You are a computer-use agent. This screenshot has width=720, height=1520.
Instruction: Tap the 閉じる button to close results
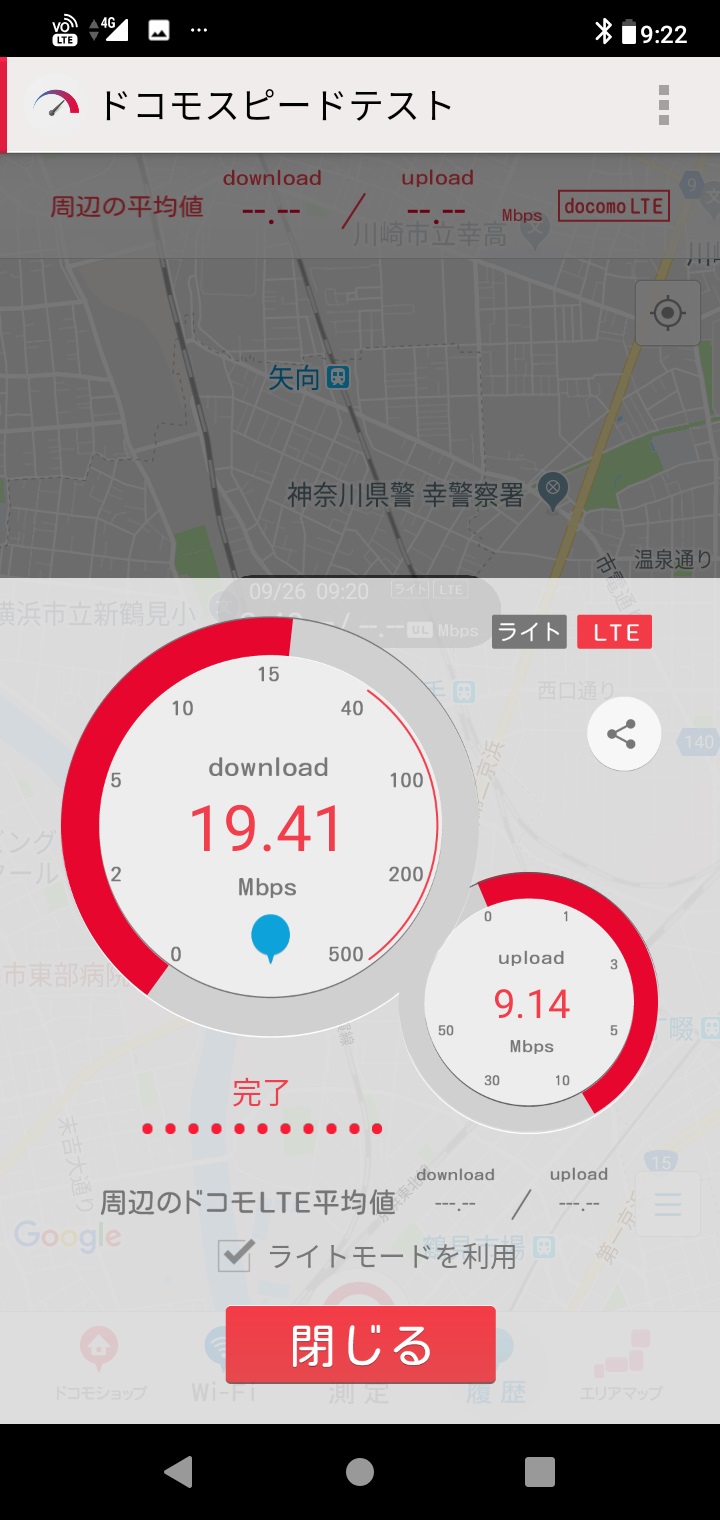pyautogui.click(x=361, y=1345)
